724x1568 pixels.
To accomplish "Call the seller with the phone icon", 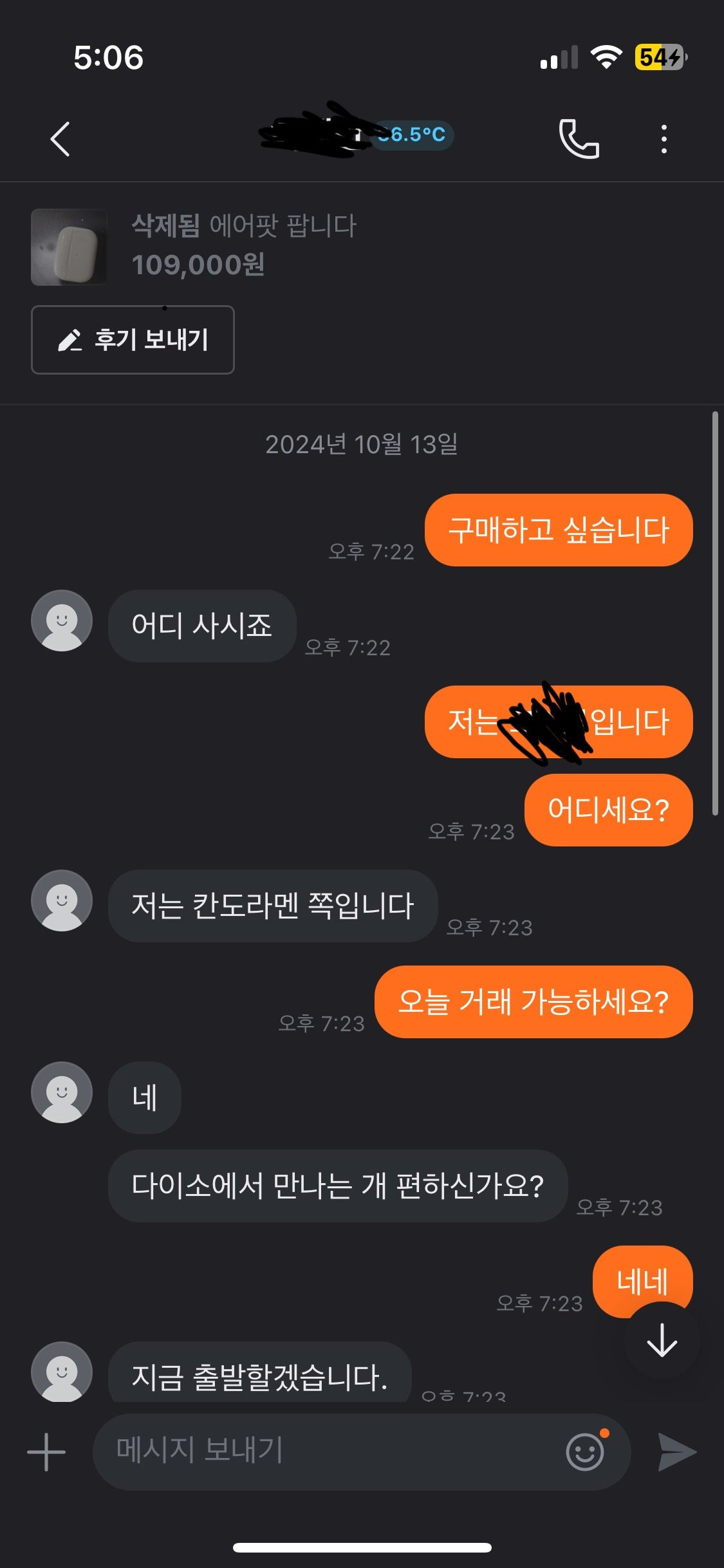I will 579,139.
